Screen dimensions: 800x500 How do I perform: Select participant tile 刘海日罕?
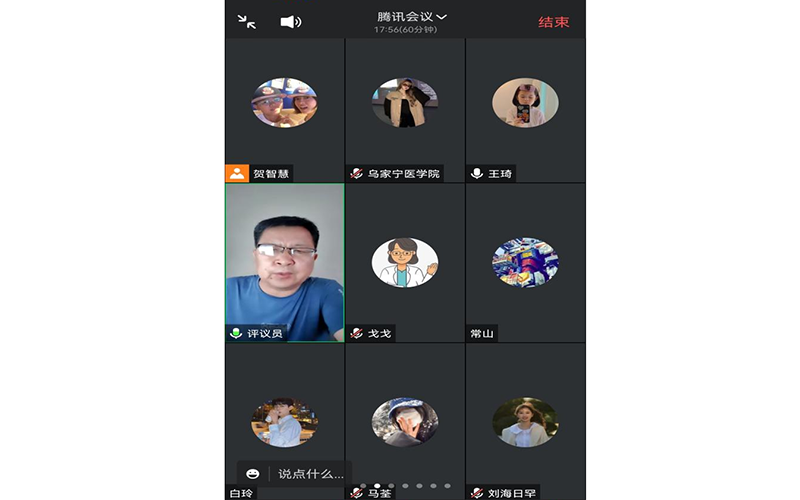click(x=525, y=422)
